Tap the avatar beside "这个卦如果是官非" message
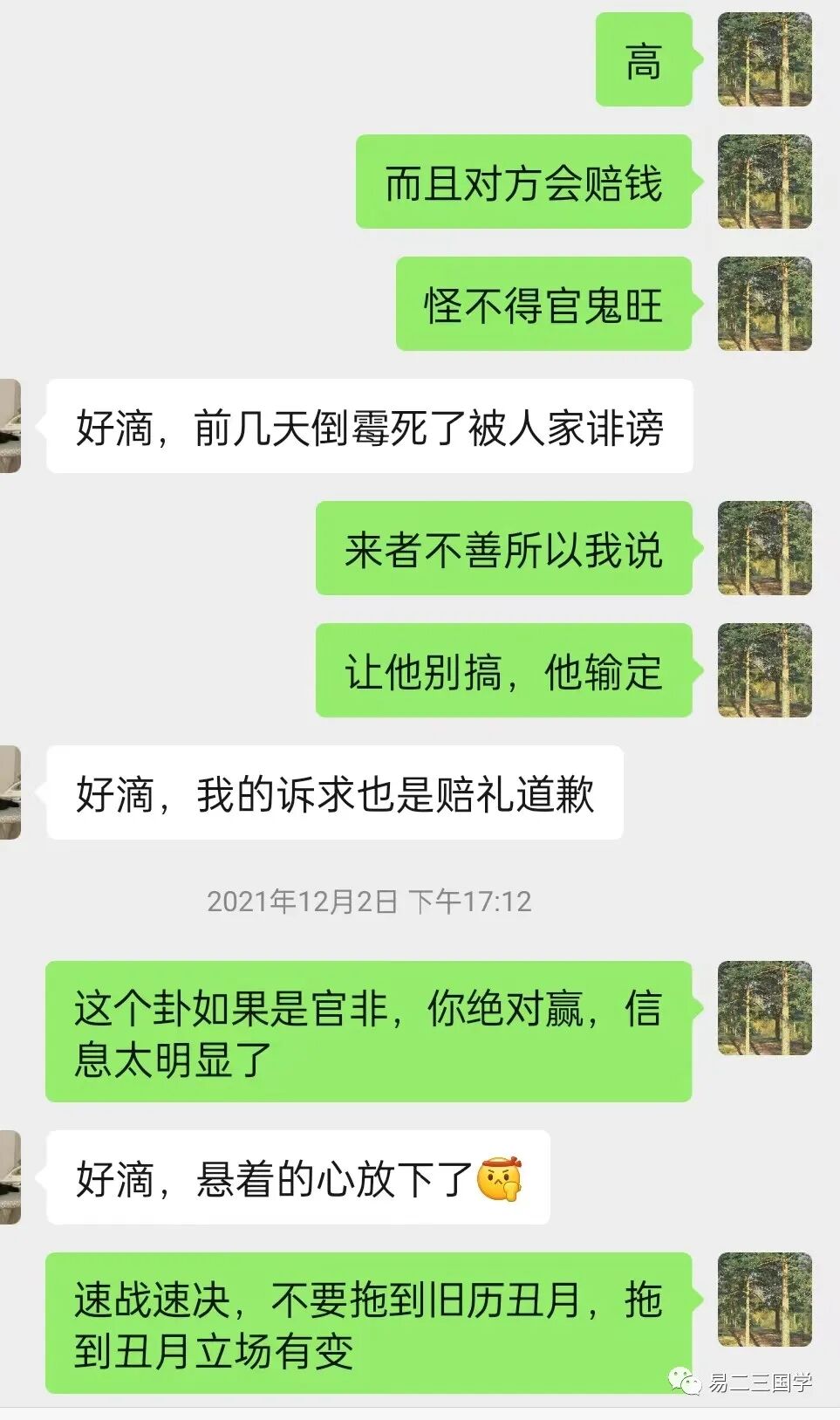The width and height of the screenshot is (840, 1420). pos(764,1008)
